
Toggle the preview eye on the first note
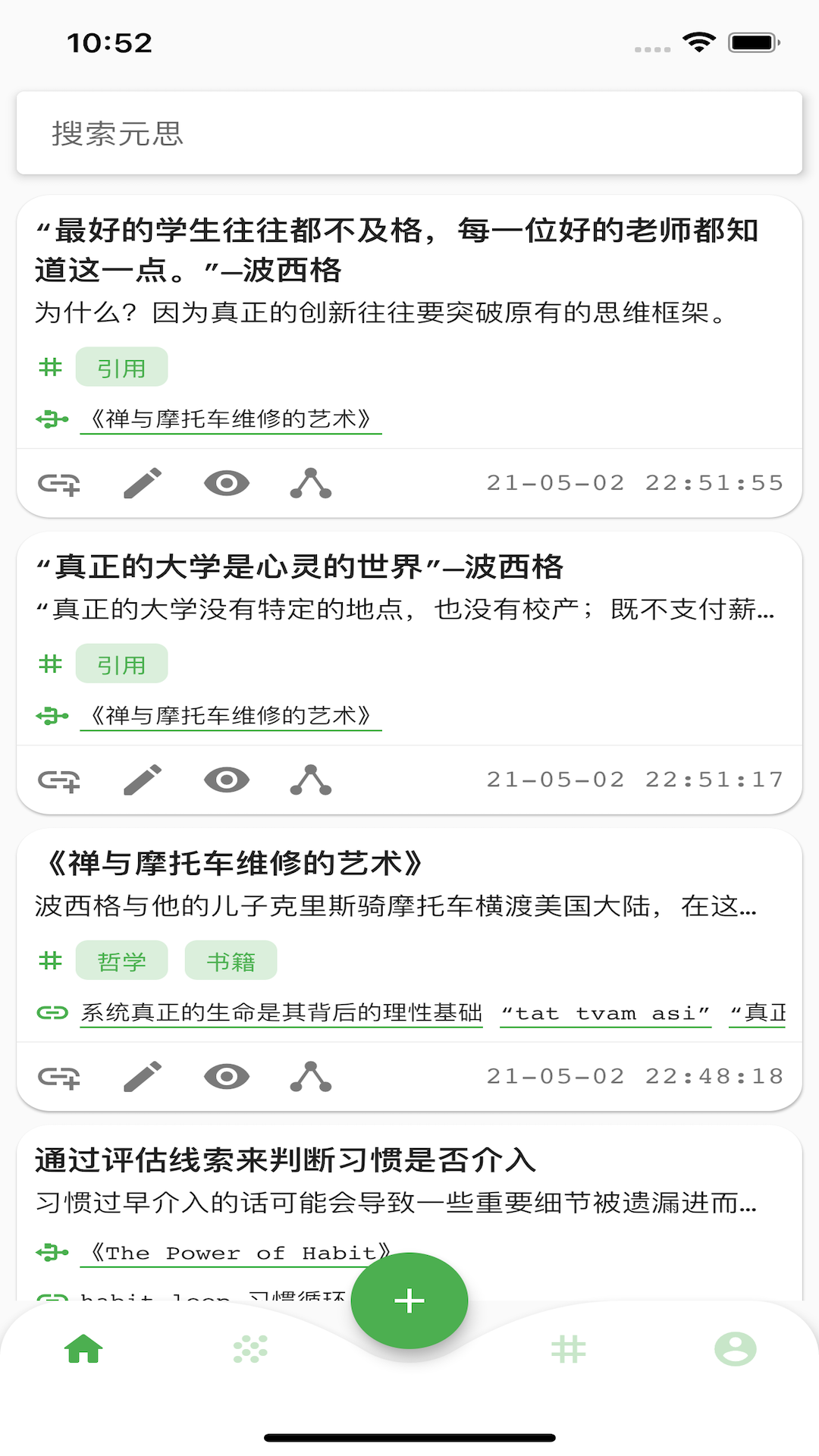pos(227,482)
